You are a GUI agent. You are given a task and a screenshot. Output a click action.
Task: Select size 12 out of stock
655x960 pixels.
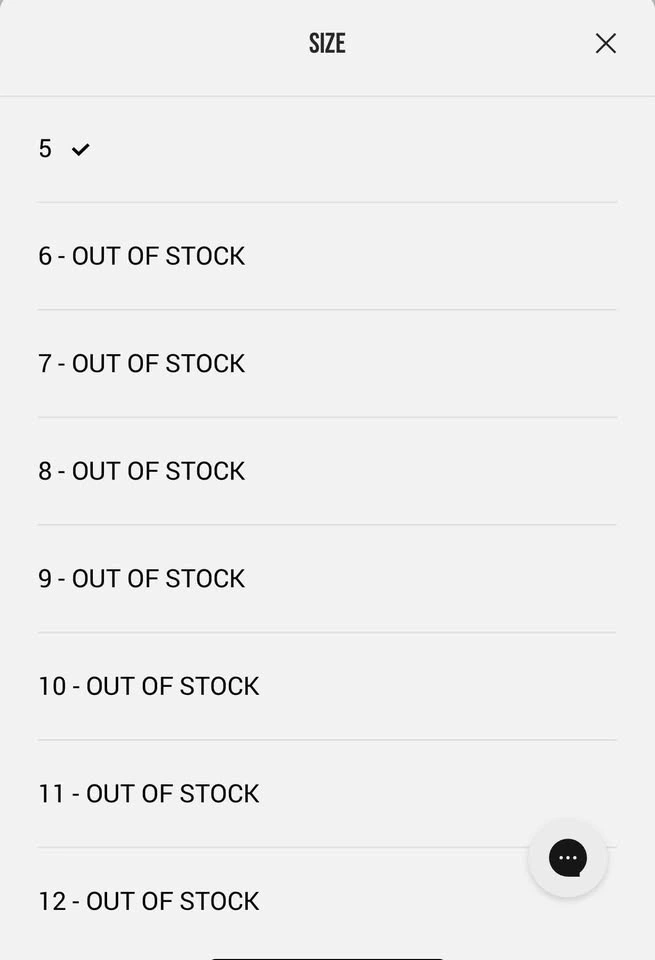click(149, 901)
